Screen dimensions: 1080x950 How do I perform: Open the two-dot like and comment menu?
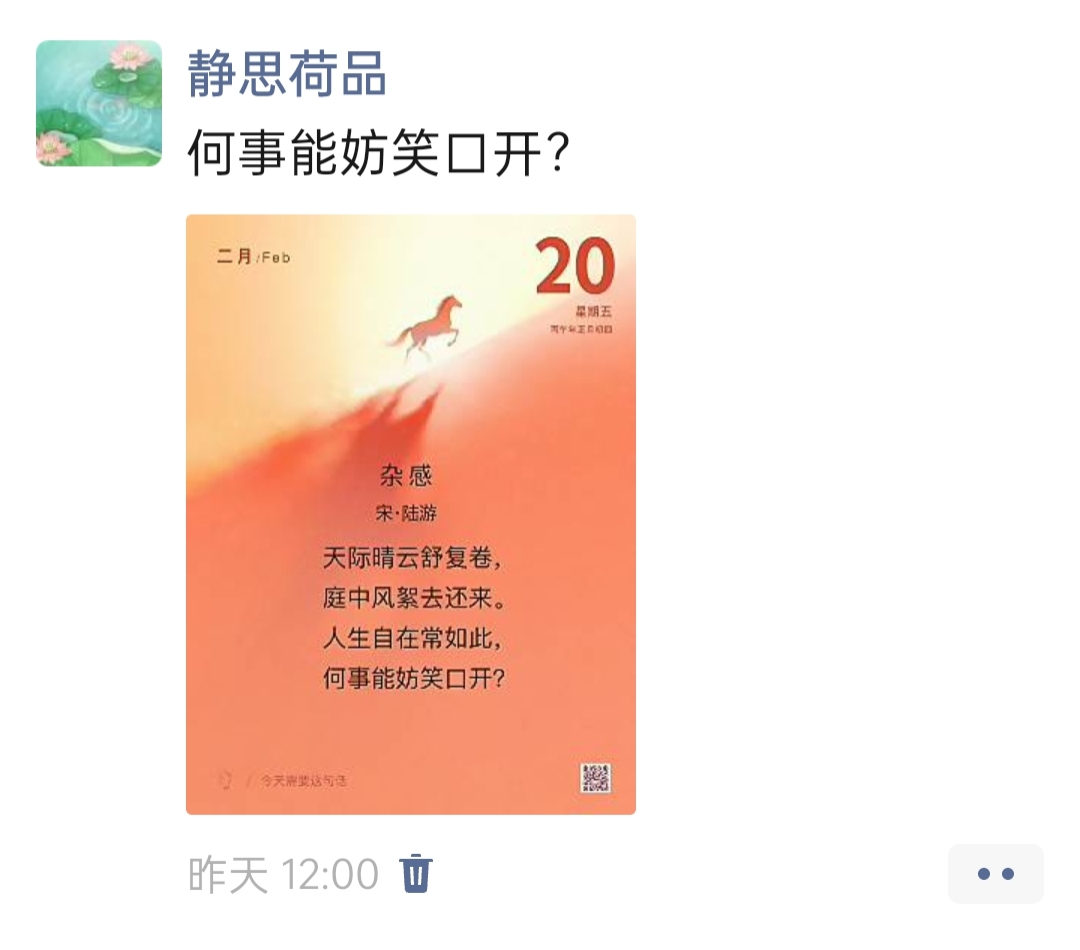pyautogui.click(x=995, y=873)
